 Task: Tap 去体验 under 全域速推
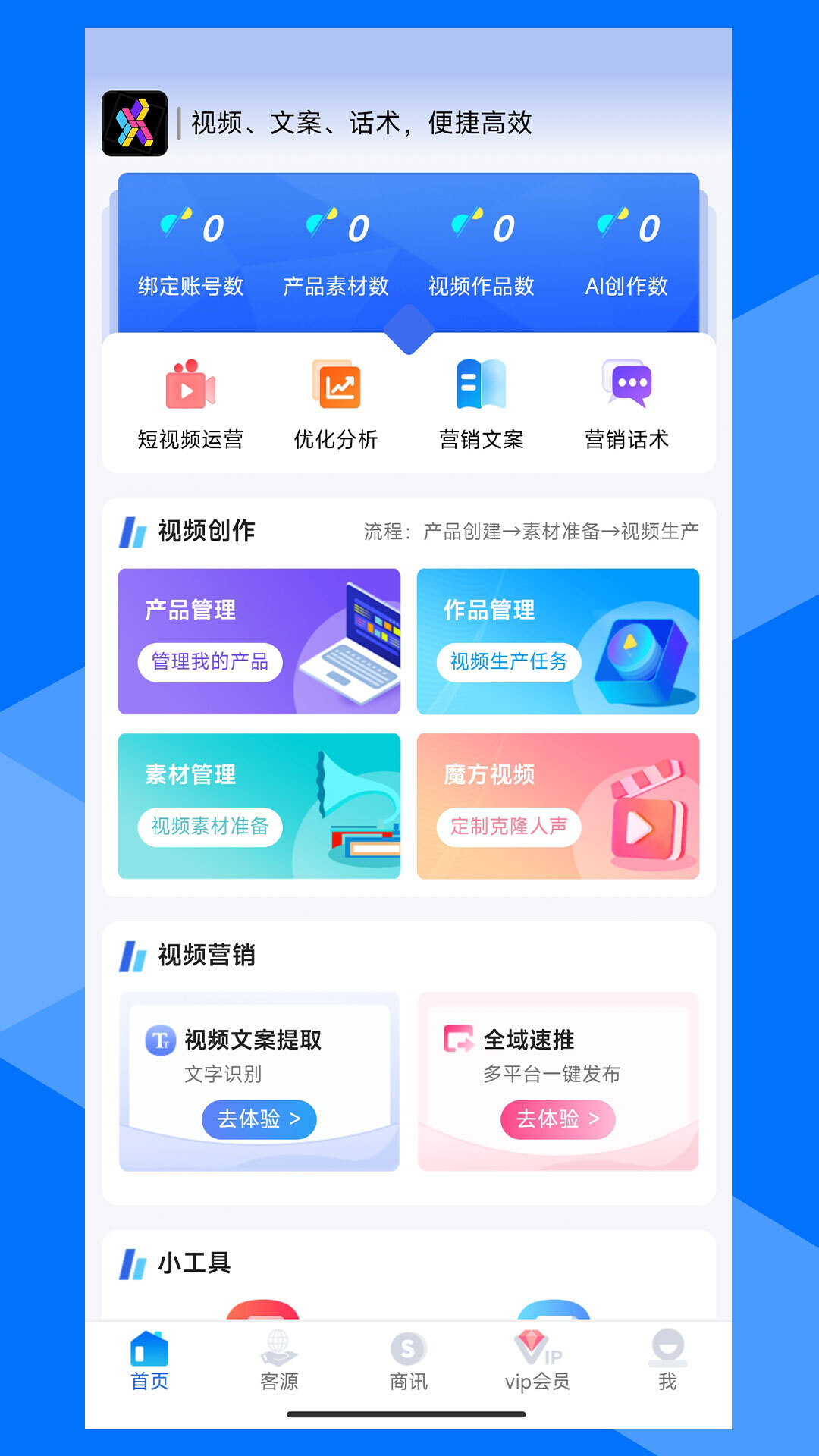point(558,1119)
